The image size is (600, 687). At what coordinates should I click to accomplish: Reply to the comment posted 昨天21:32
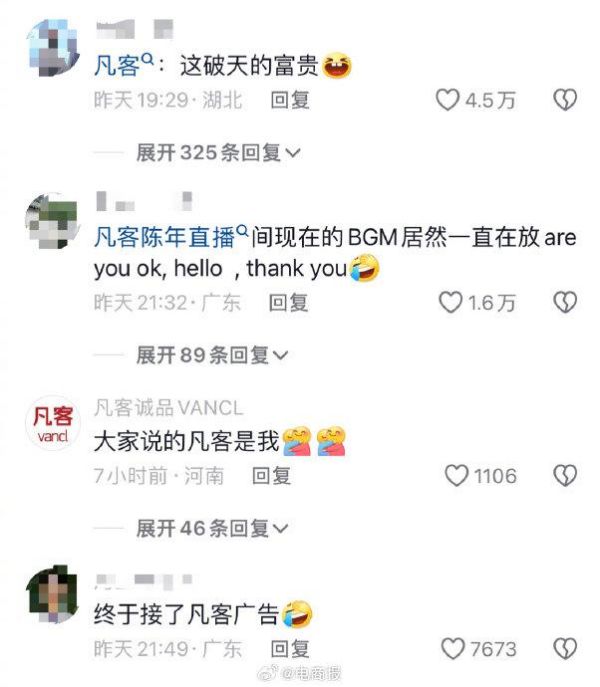[x=290, y=302]
